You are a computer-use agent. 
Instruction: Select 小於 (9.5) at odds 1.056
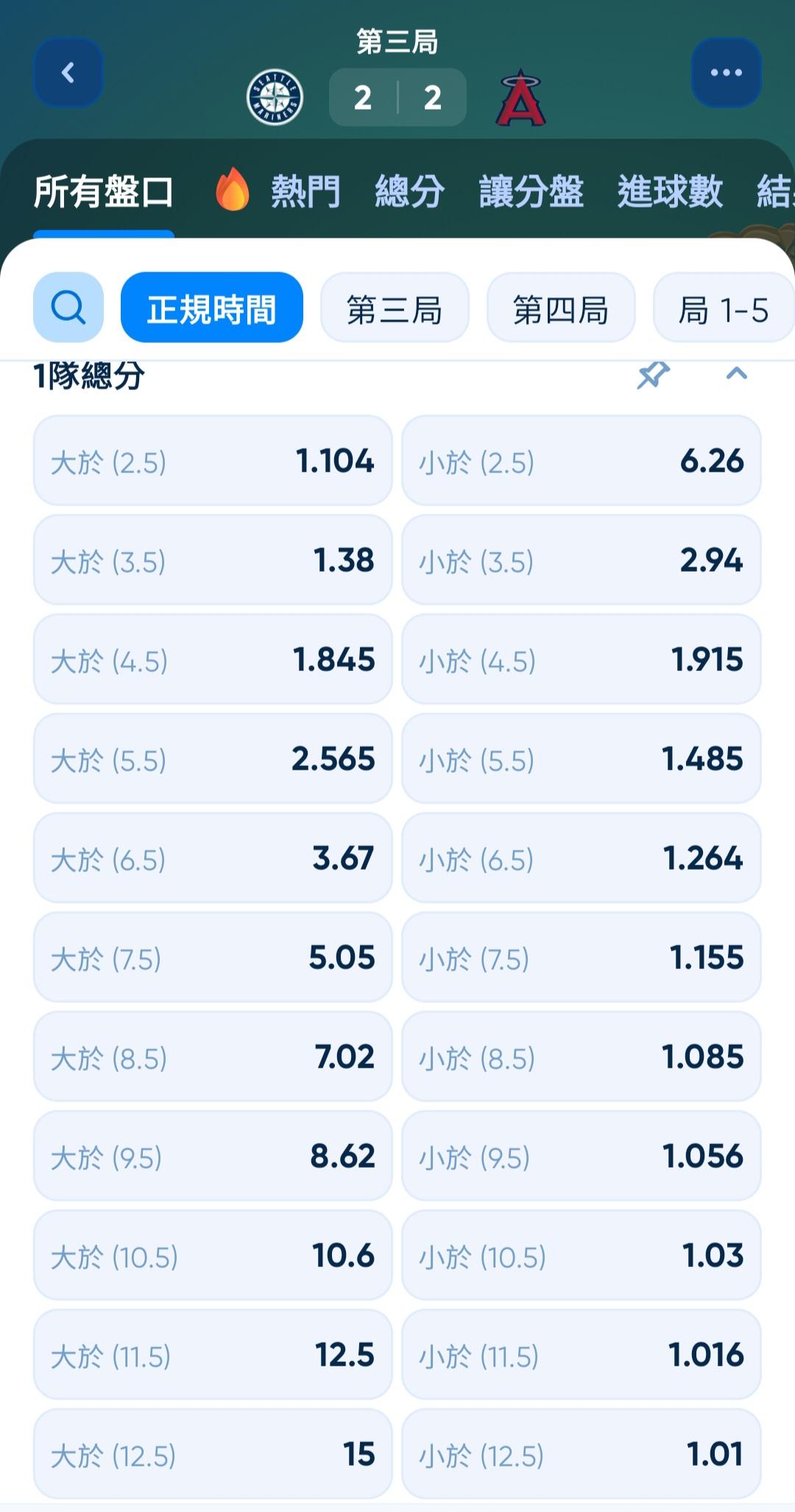[582, 1156]
